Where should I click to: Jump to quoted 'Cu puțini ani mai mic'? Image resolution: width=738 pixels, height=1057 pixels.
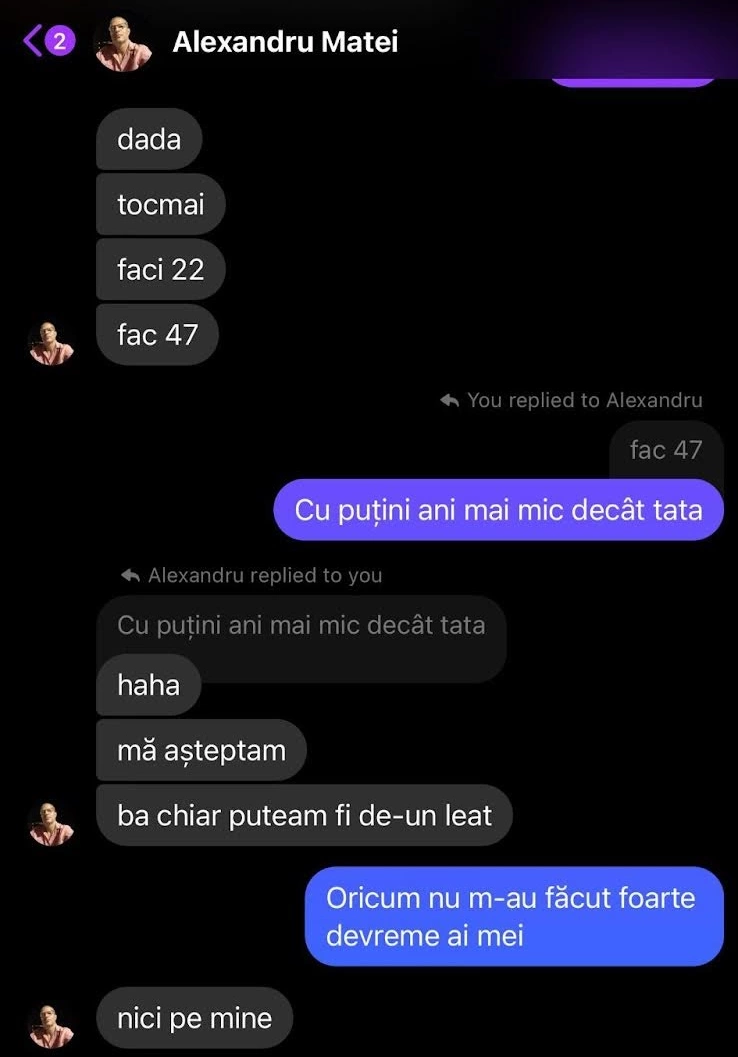click(301, 626)
